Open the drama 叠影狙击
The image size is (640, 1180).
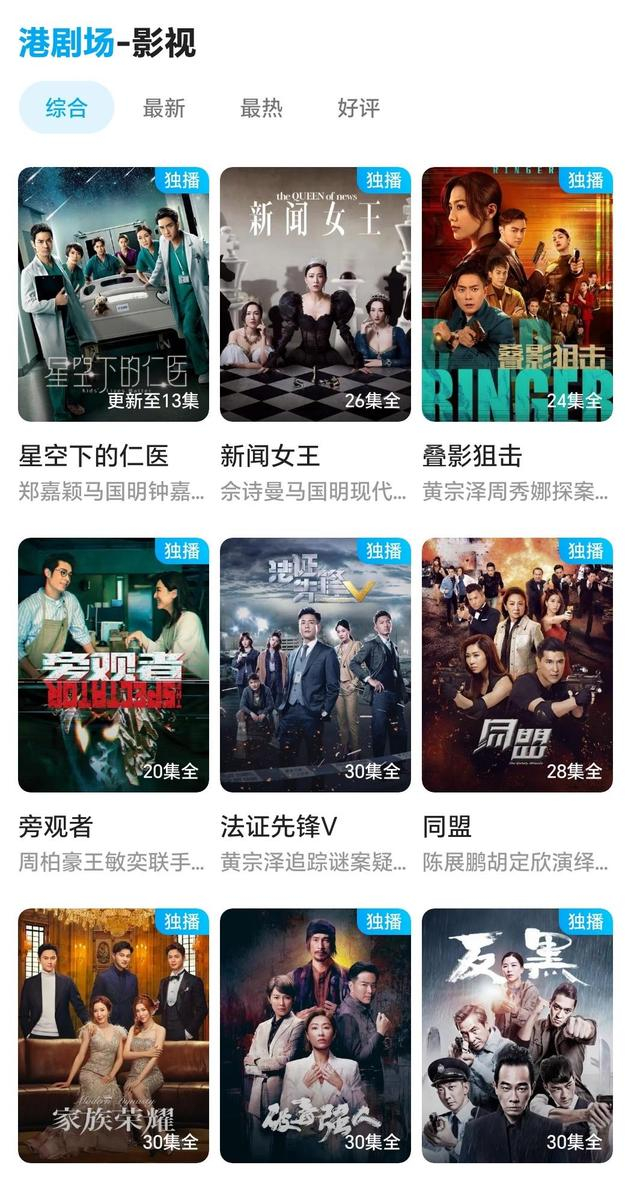[x=517, y=294]
